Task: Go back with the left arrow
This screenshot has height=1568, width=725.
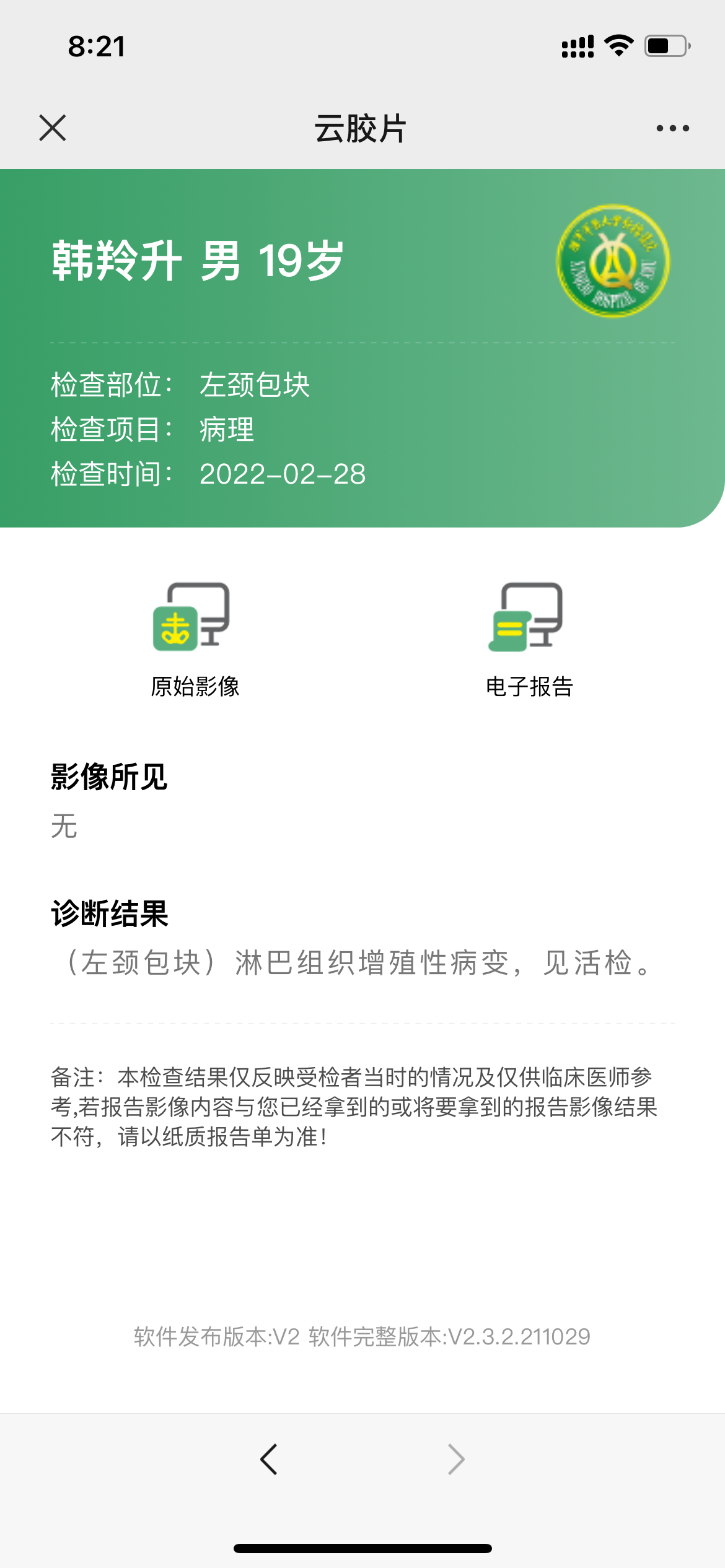Action: [269, 1460]
